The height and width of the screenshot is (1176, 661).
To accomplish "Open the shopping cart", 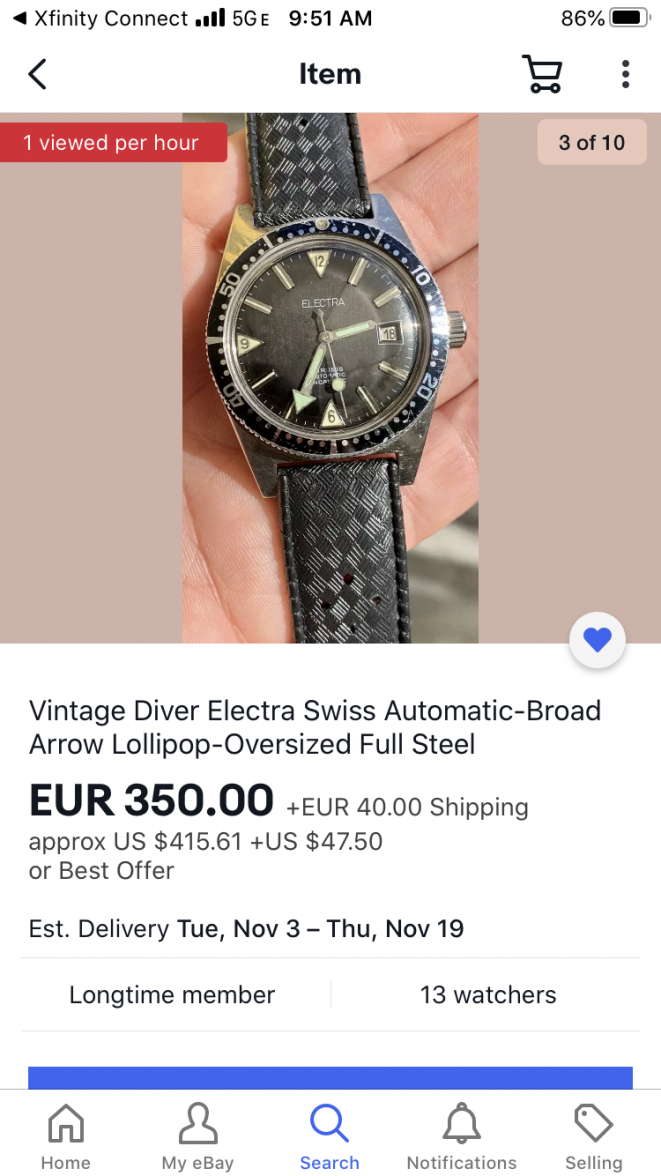I will click(x=542, y=74).
